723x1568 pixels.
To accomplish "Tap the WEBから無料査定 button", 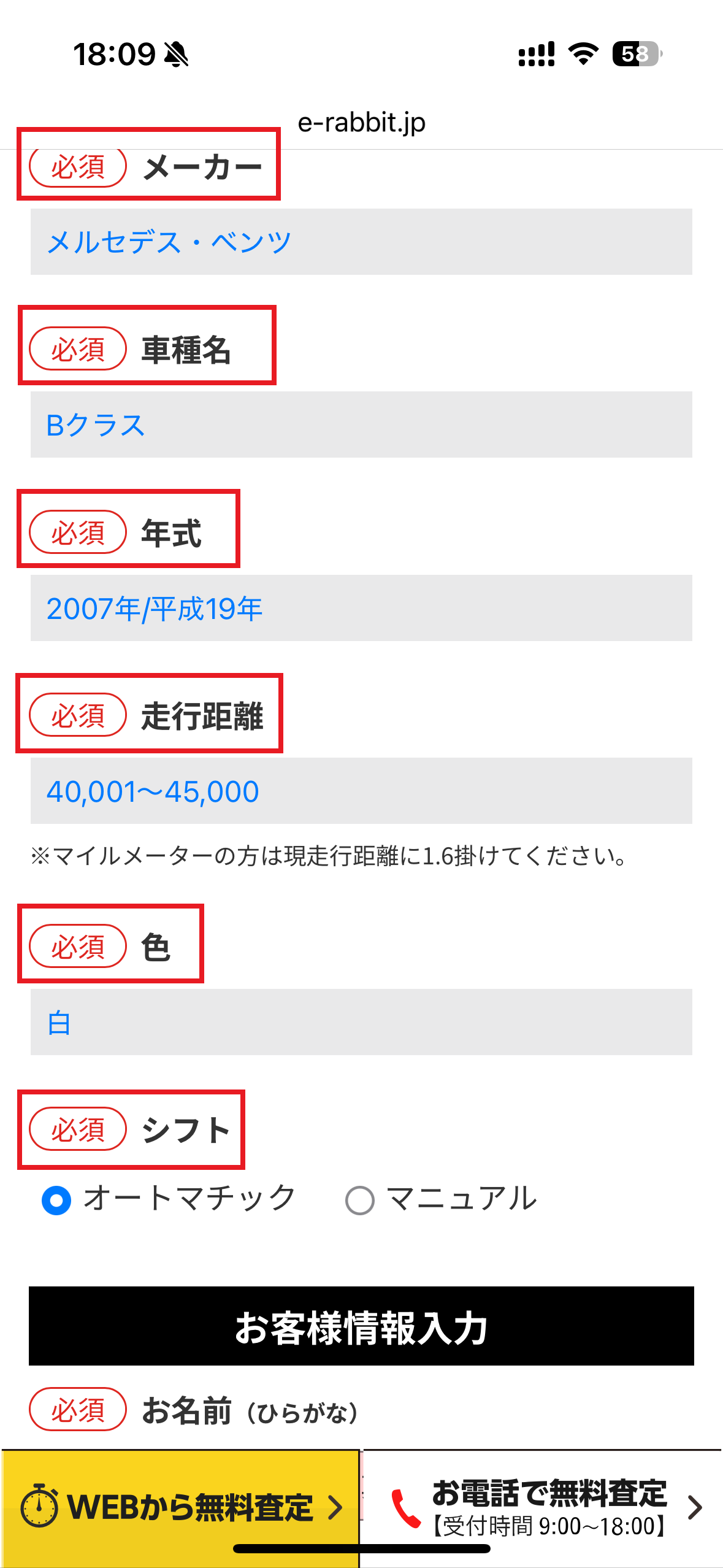I will (180, 1507).
